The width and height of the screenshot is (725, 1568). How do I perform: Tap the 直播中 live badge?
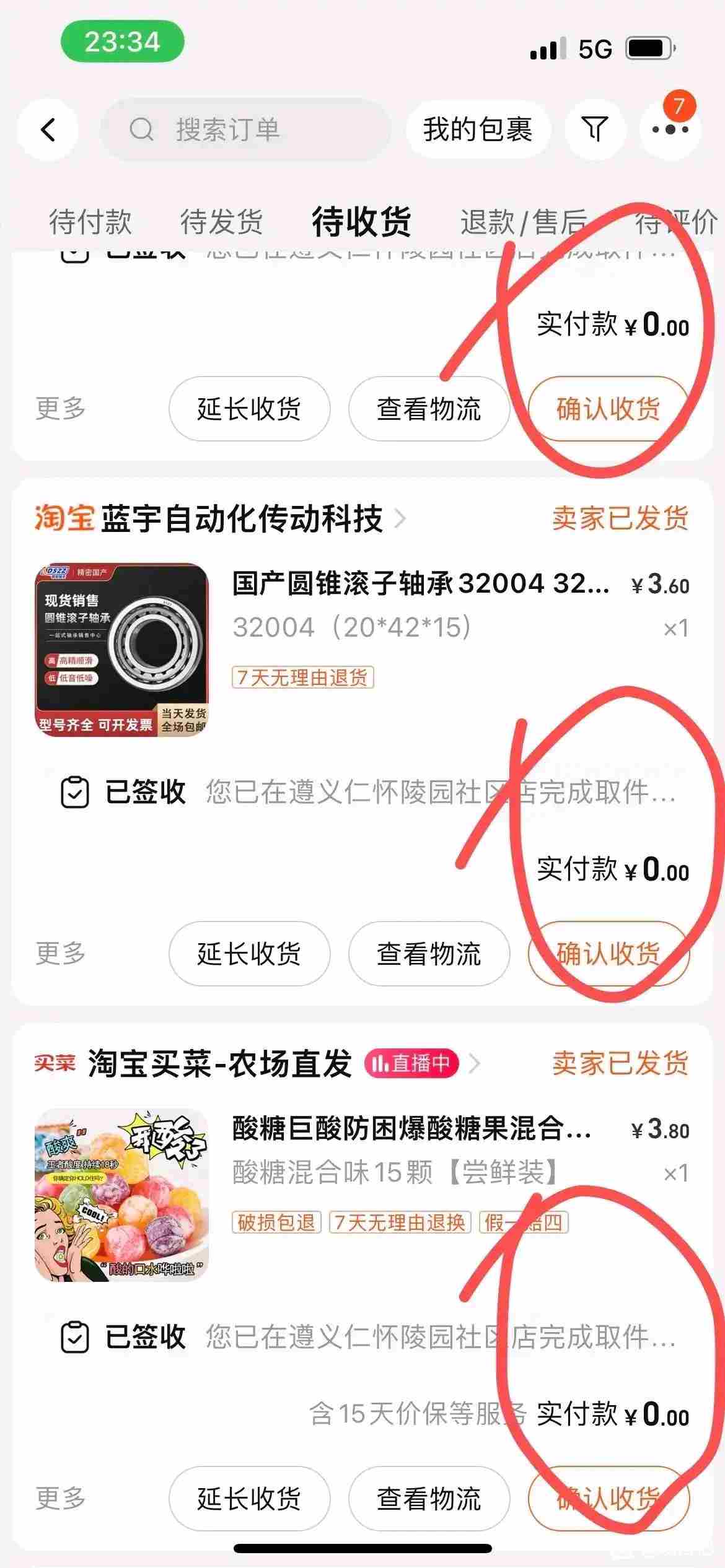[414, 1060]
